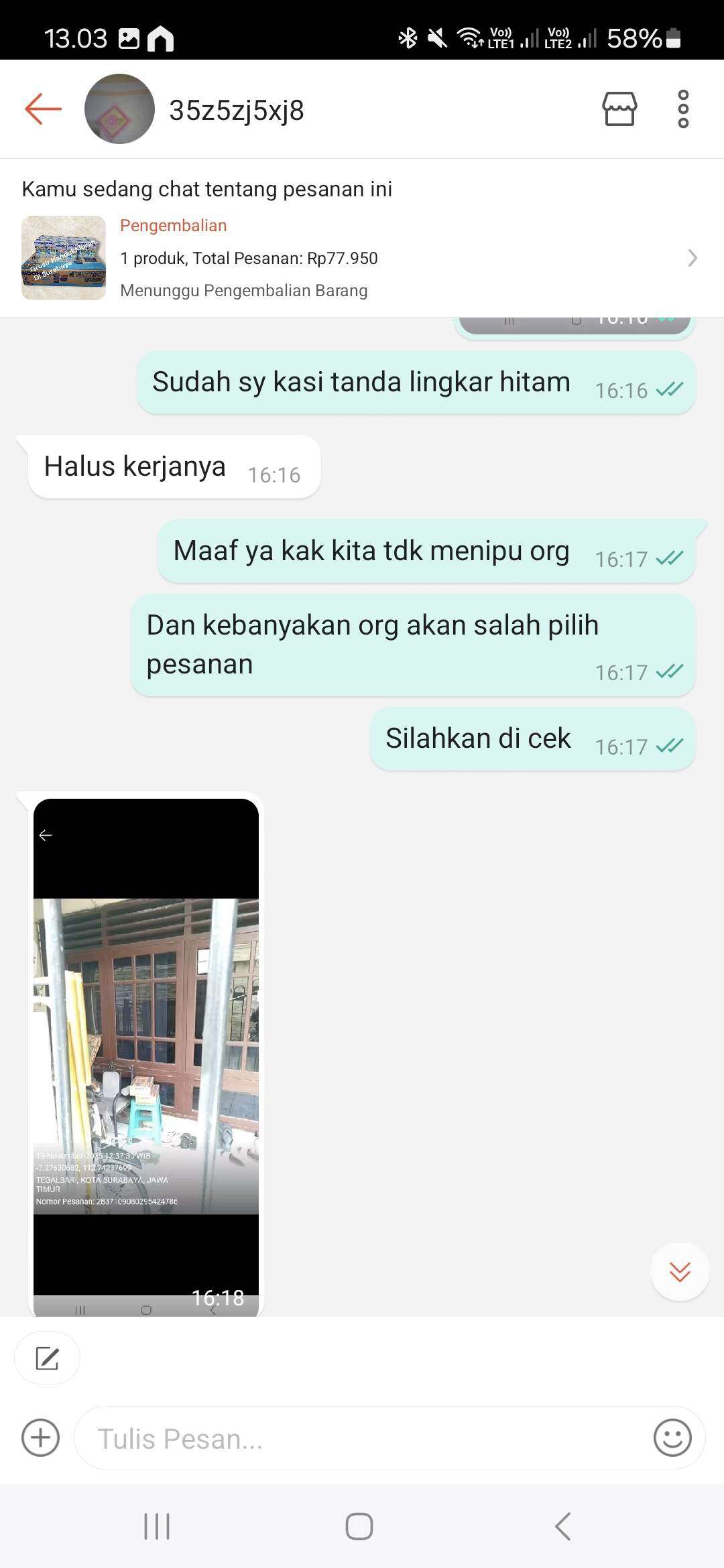Open the Pengembalian order details card

(362, 258)
